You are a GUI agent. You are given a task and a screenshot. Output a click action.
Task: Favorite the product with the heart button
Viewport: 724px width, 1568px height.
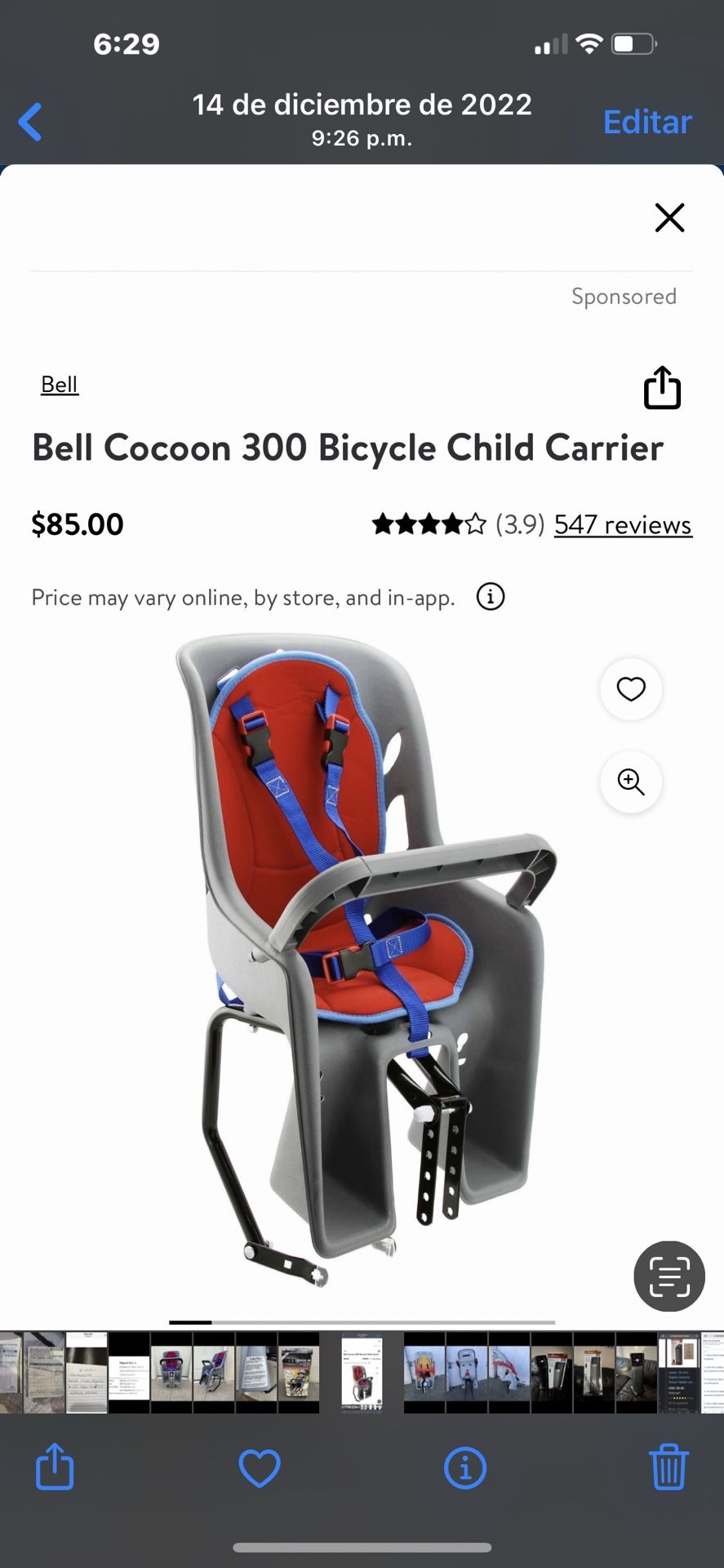coord(630,689)
